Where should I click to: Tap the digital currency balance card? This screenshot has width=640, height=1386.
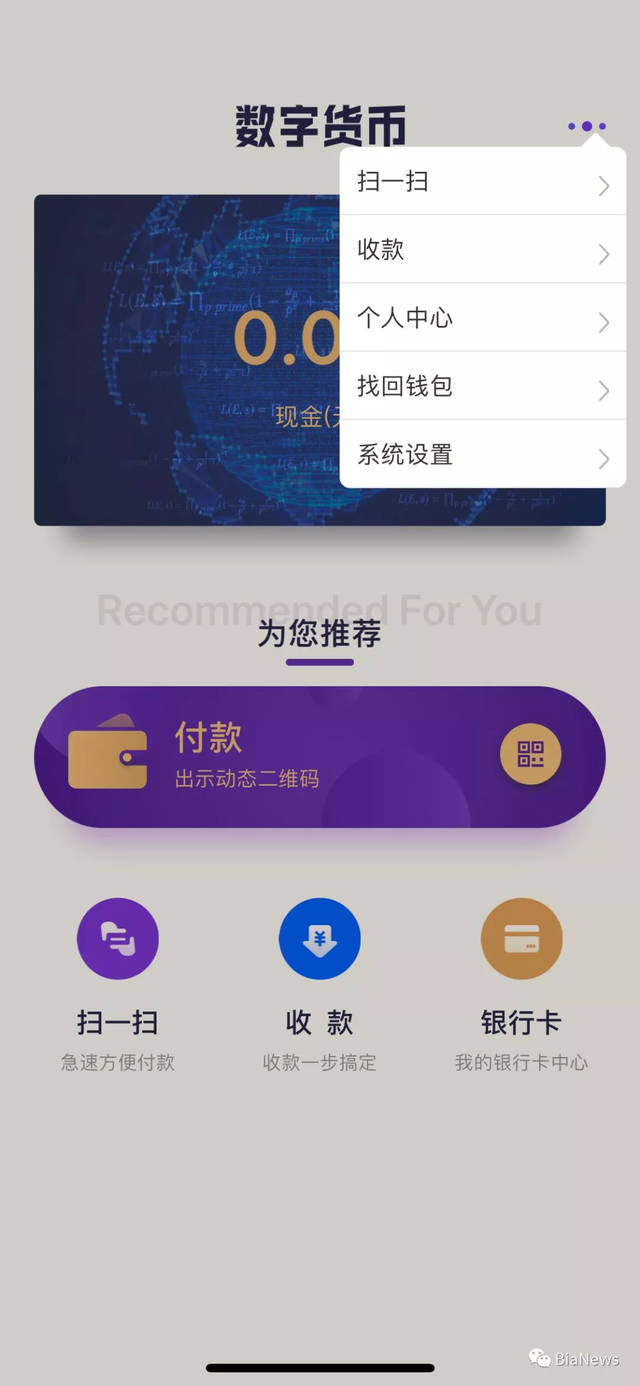186,360
